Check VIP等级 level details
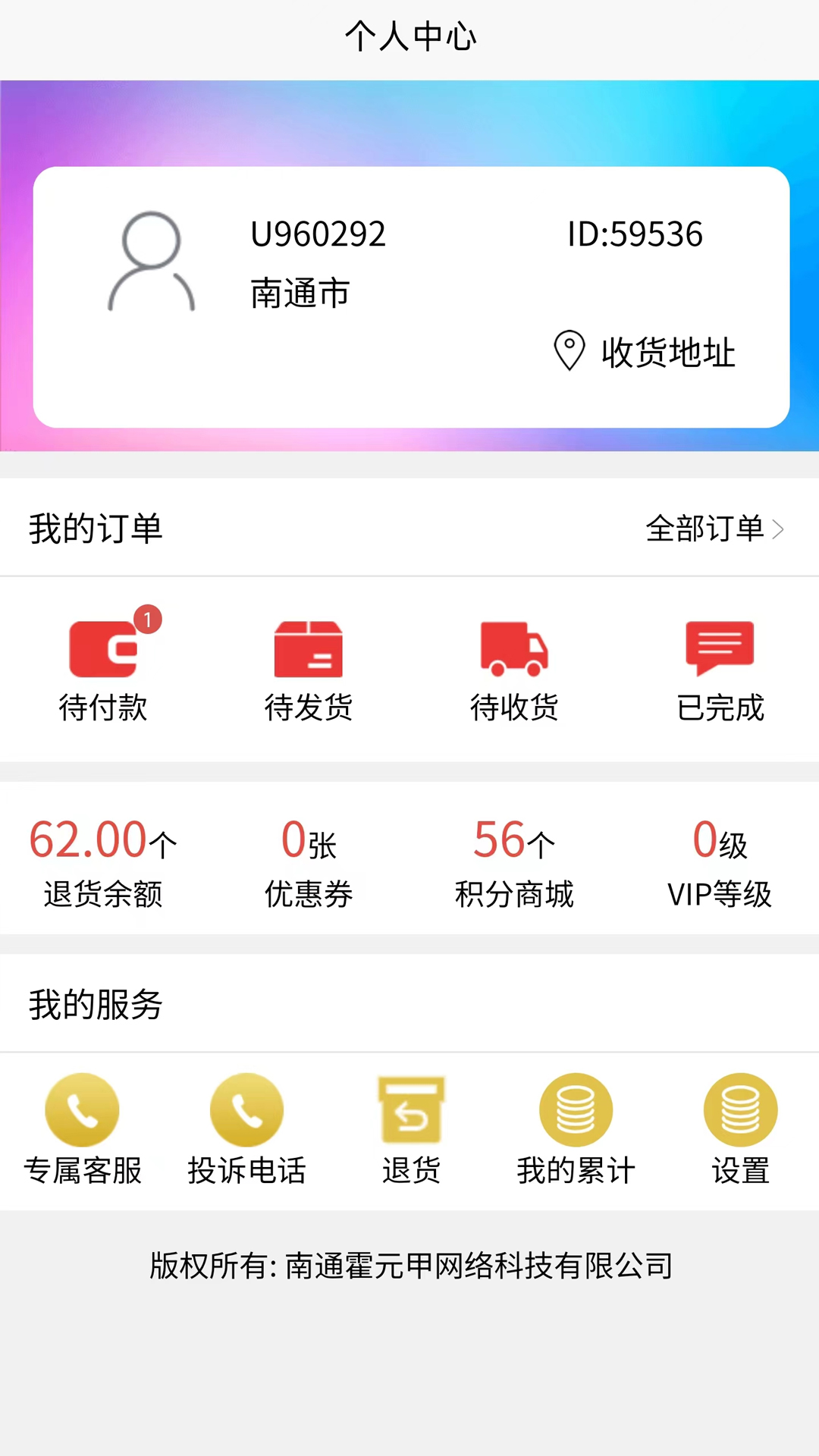Viewport: 819px width, 1456px height. (x=720, y=861)
